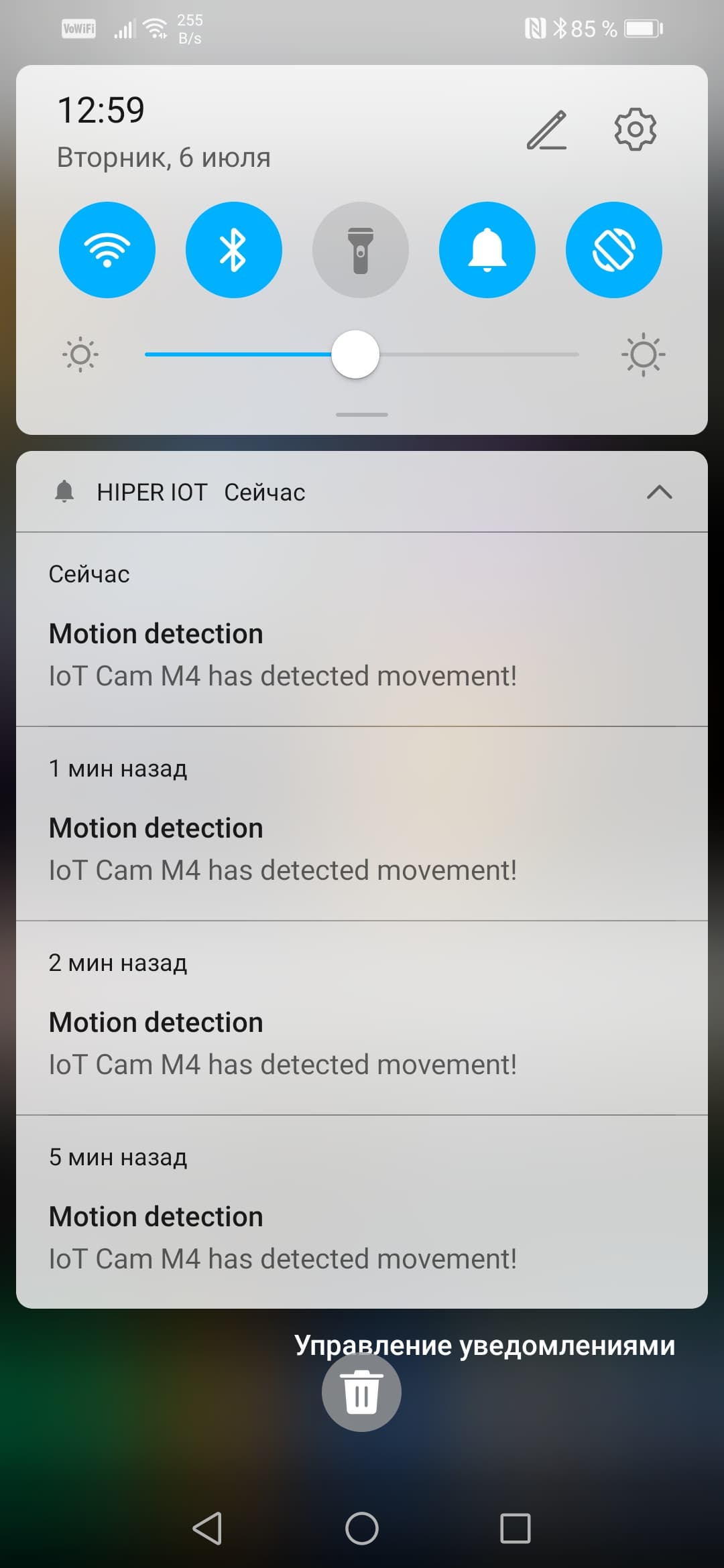Toggle auto-rotate tile
Screen dimensions: 724x1568
[613, 250]
